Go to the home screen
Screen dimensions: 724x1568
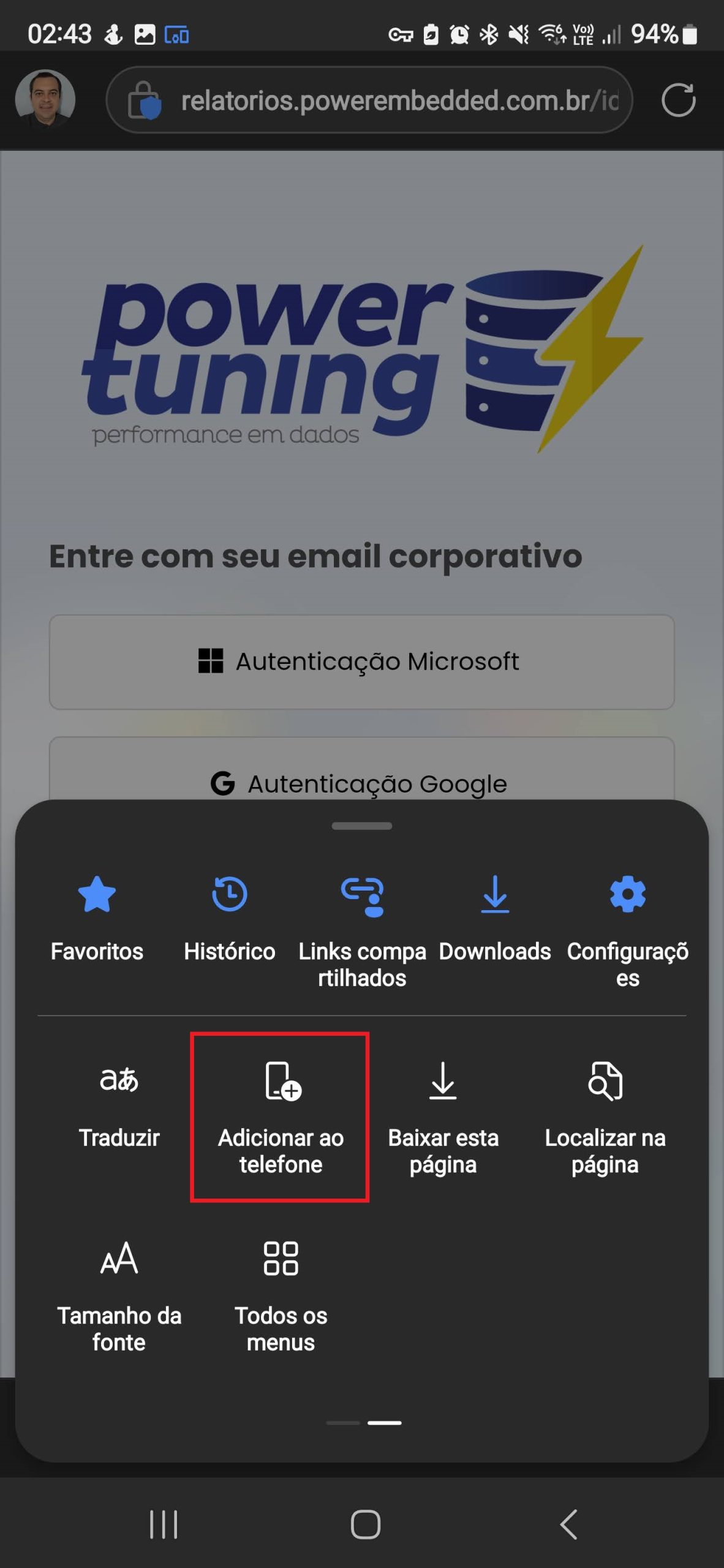[365, 1524]
